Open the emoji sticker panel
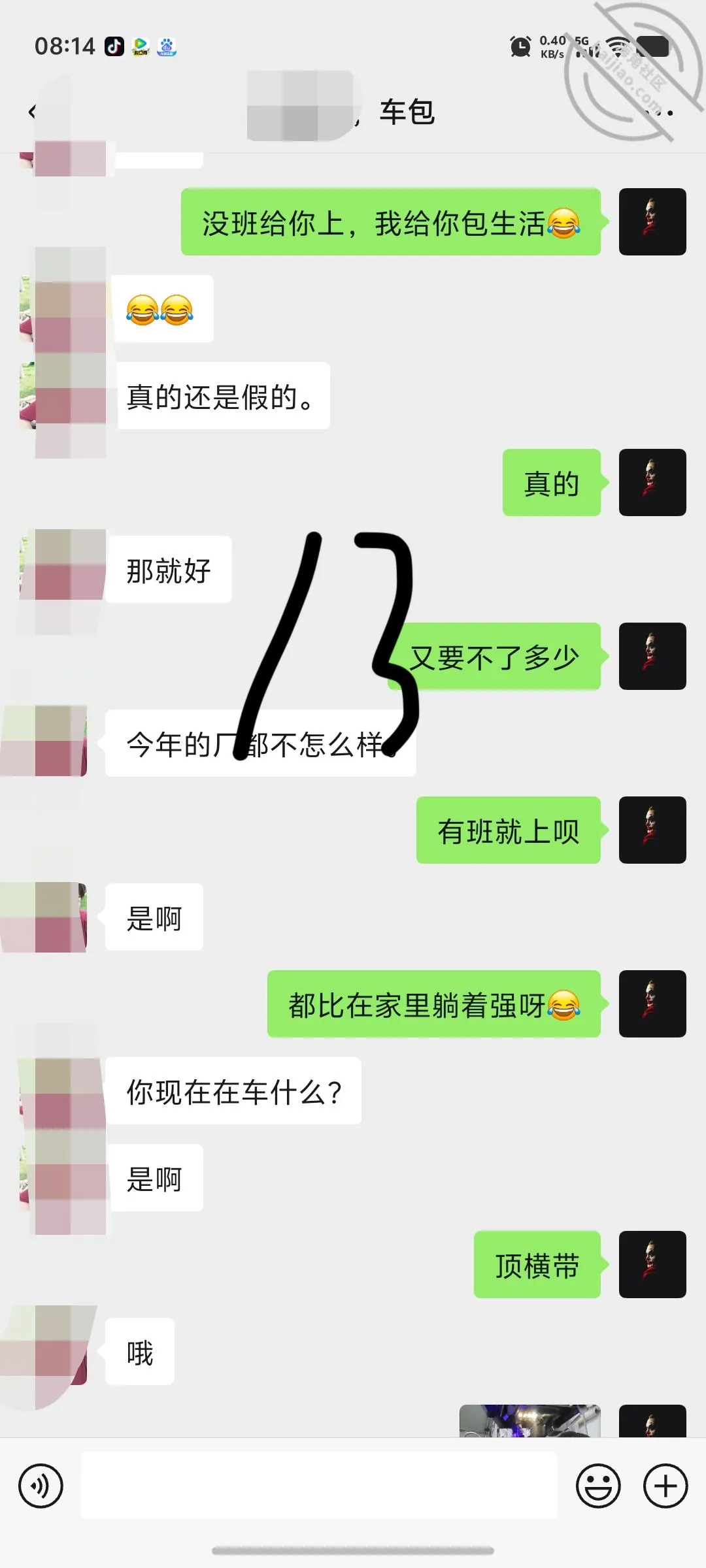The height and width of the screenshot is (1568, 706). tap(597, 1486)
